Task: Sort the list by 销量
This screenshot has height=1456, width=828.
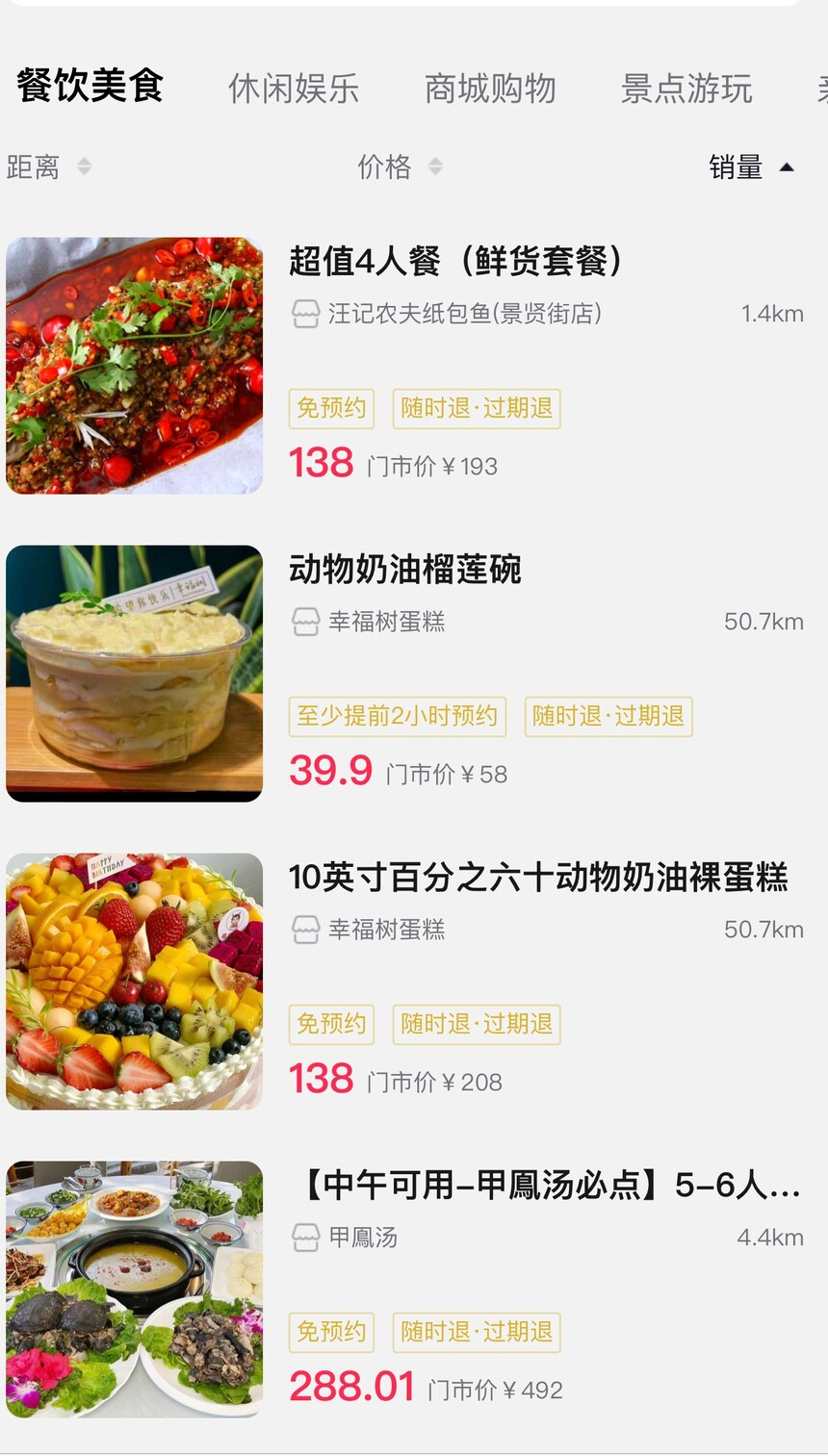Action: (750, 166)
